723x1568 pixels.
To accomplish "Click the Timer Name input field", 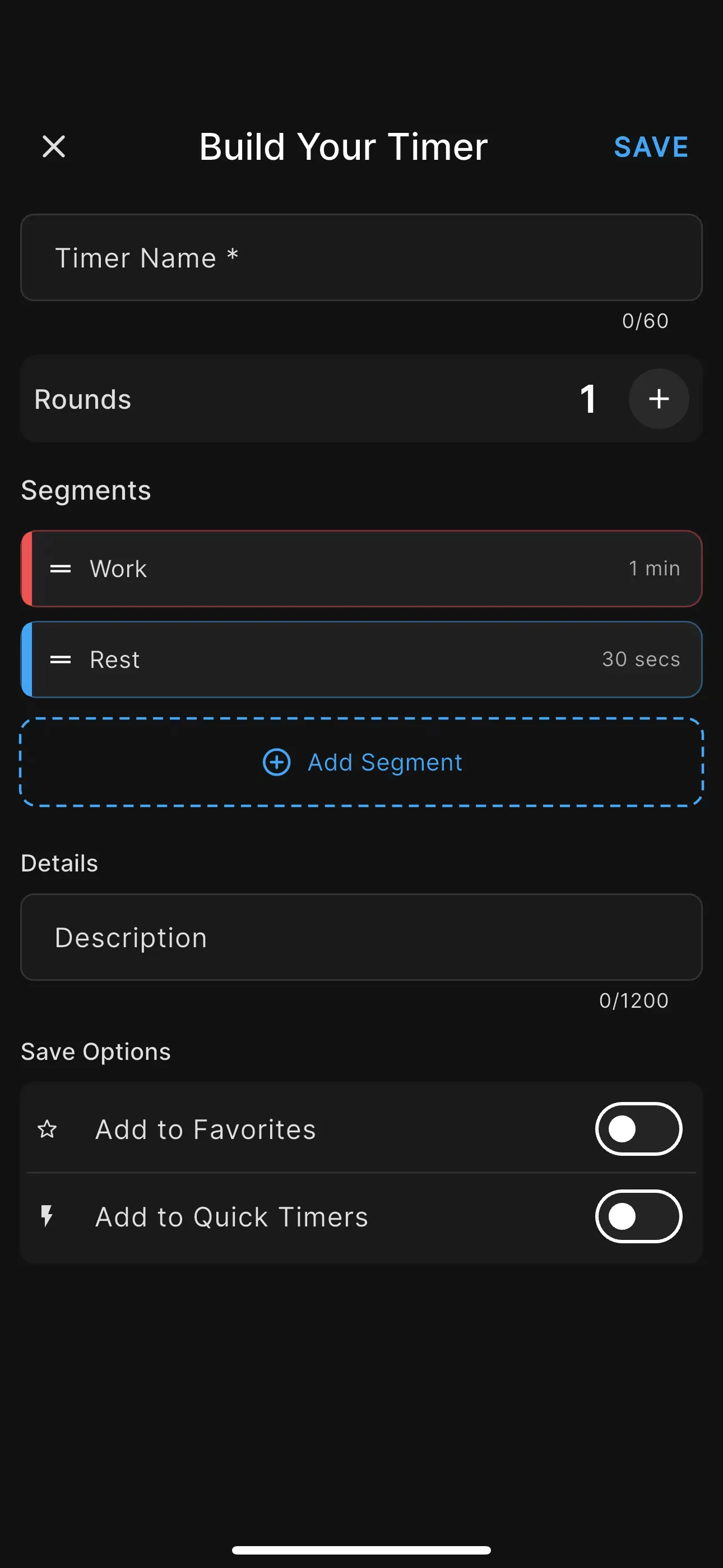I will (361, 257).
